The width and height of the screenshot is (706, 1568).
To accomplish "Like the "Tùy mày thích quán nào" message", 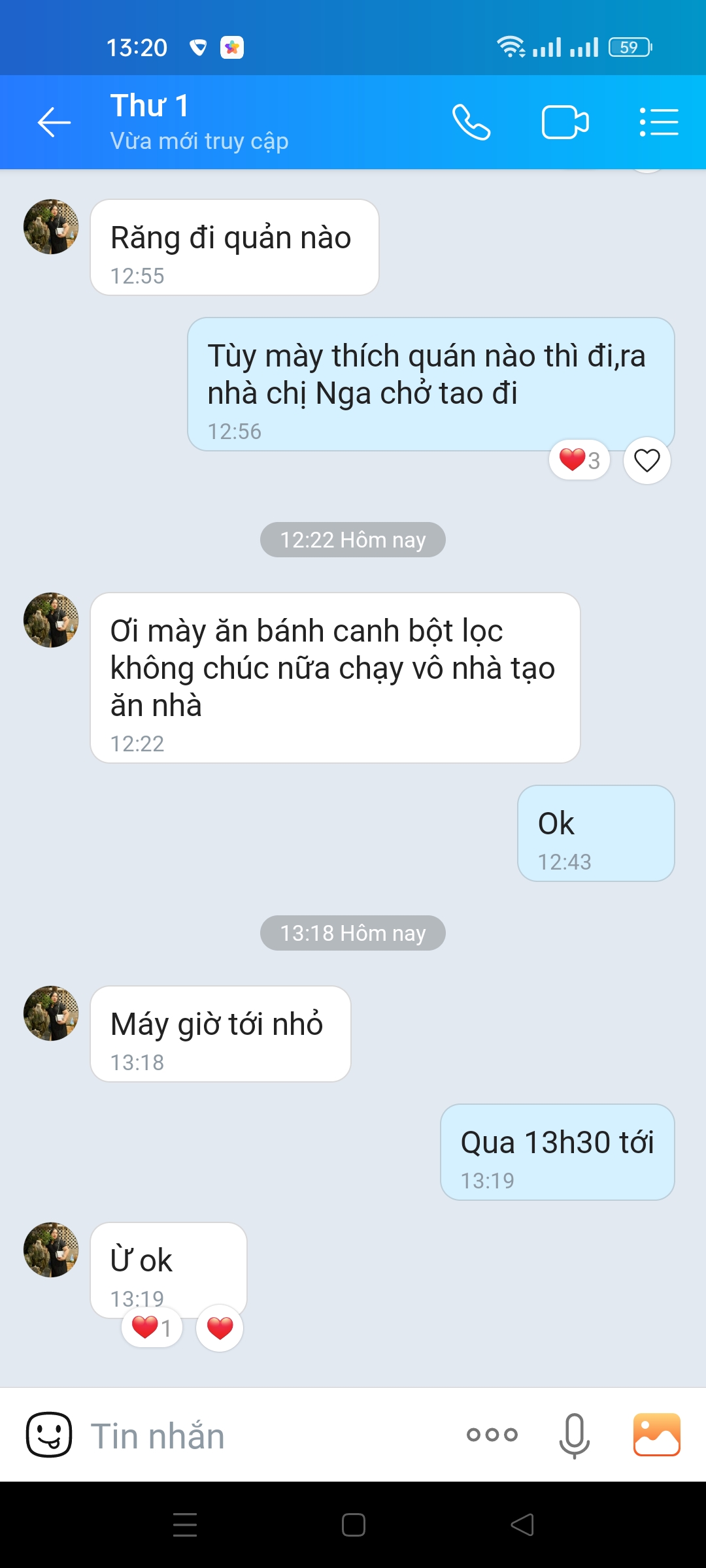I will (x=647, y=461).
